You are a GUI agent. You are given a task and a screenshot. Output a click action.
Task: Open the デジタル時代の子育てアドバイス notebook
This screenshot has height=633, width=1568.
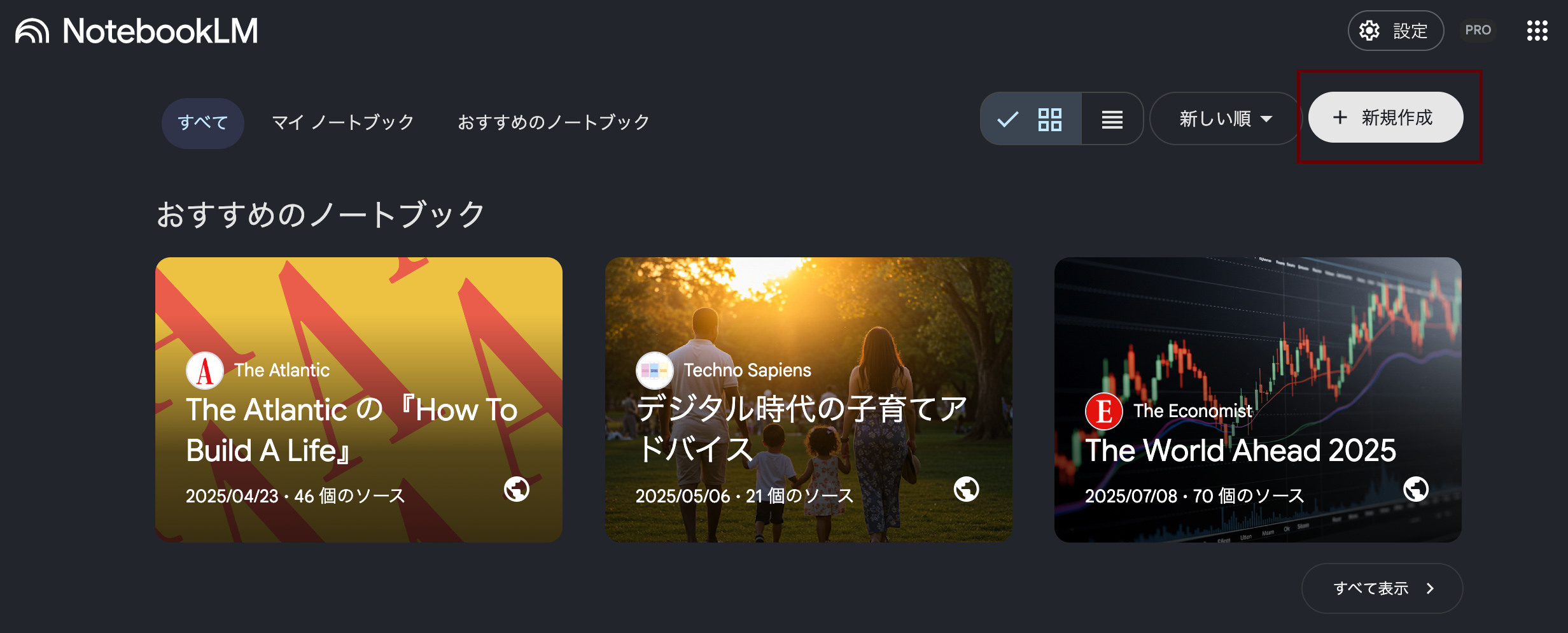[808, 400]
